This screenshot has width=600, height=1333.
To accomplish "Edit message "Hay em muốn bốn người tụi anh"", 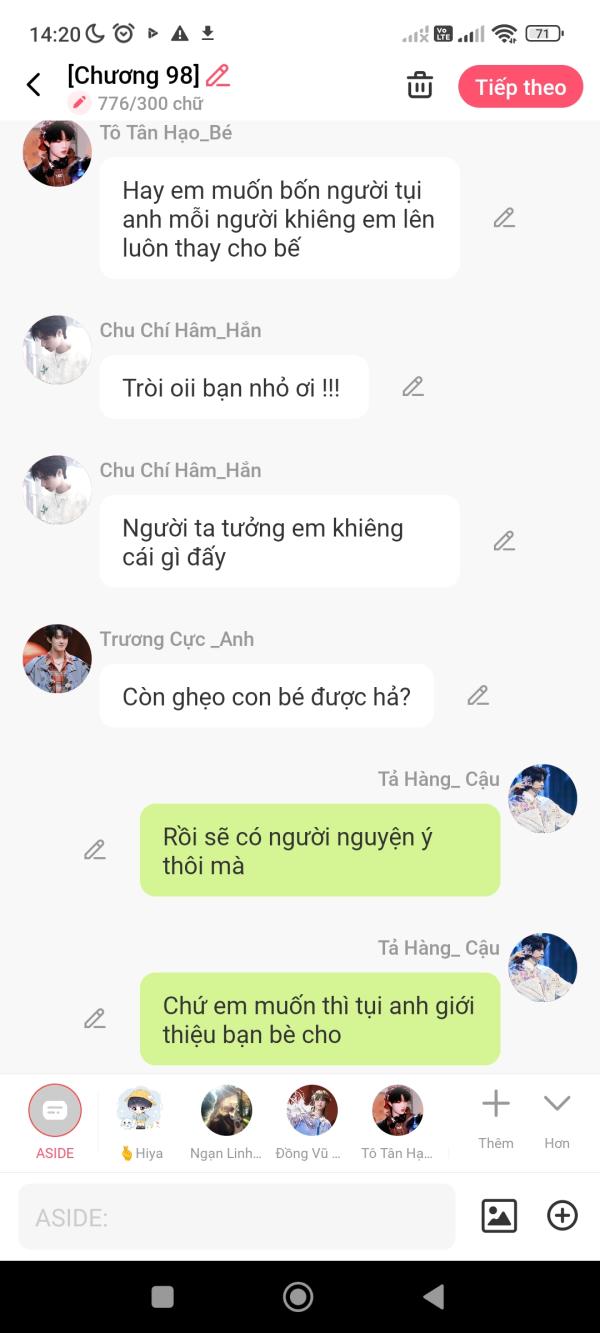I will [504, 218].
